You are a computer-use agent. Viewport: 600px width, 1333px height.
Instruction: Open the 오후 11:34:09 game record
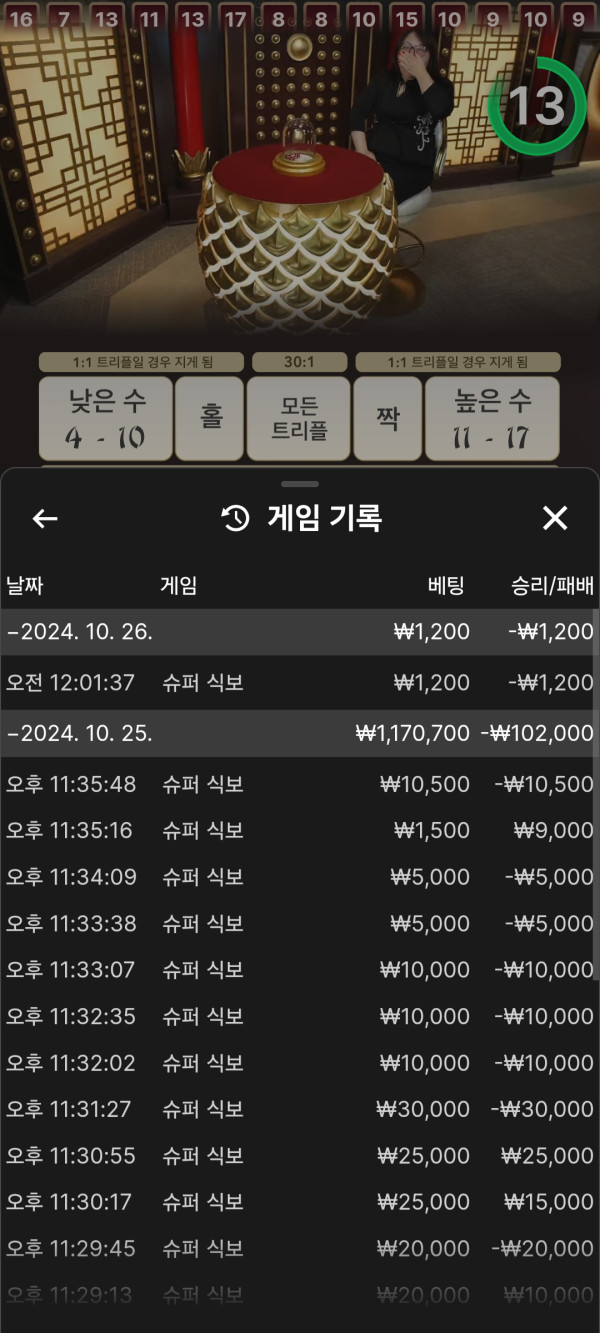(x=300, y=877)
